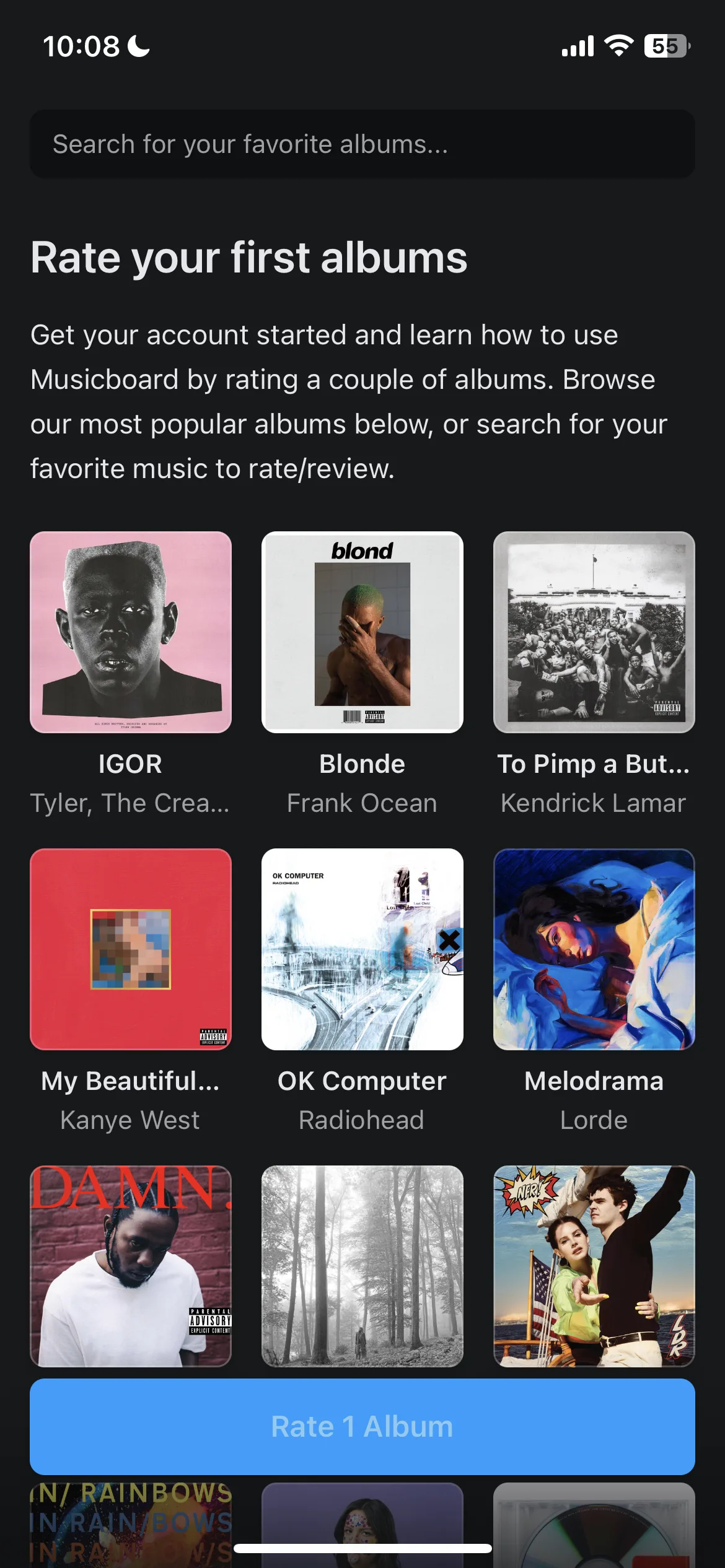
Task: Open the DAMN. album cover
Action: [131, 1266]
